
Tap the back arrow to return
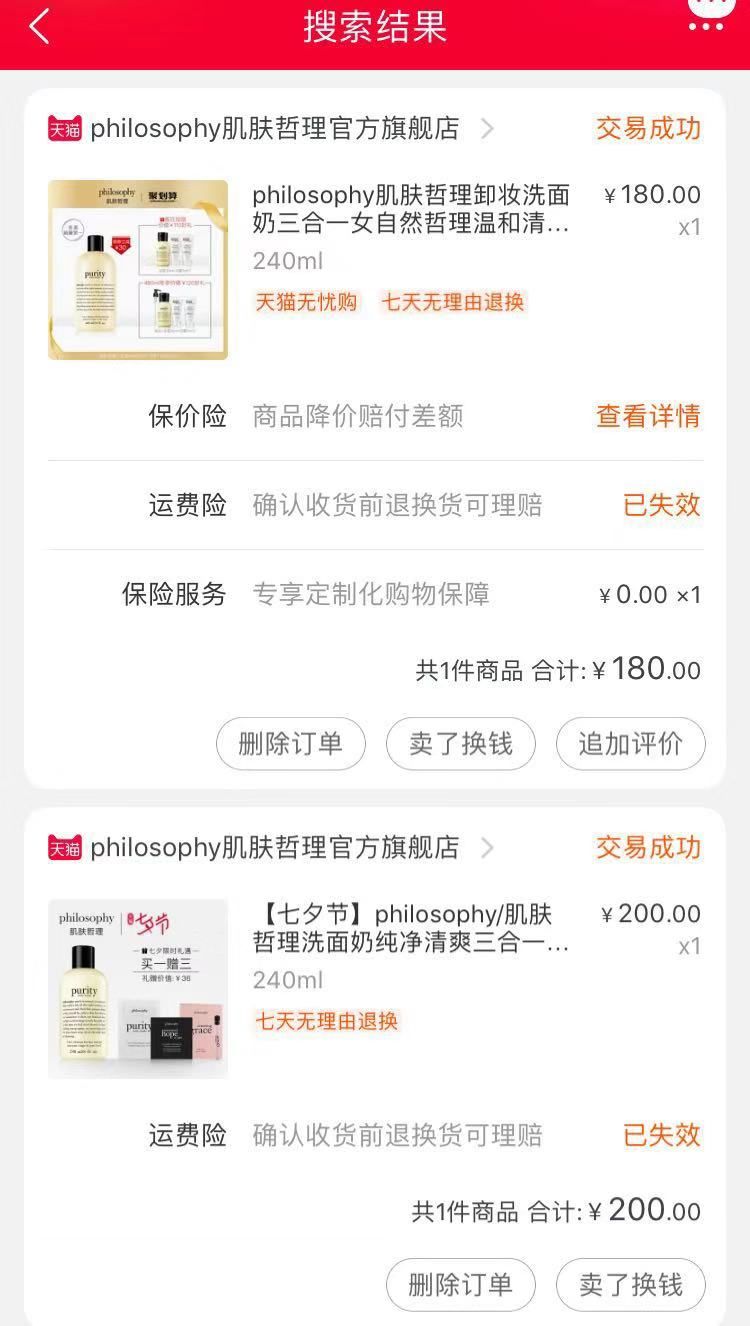[38, 27]
